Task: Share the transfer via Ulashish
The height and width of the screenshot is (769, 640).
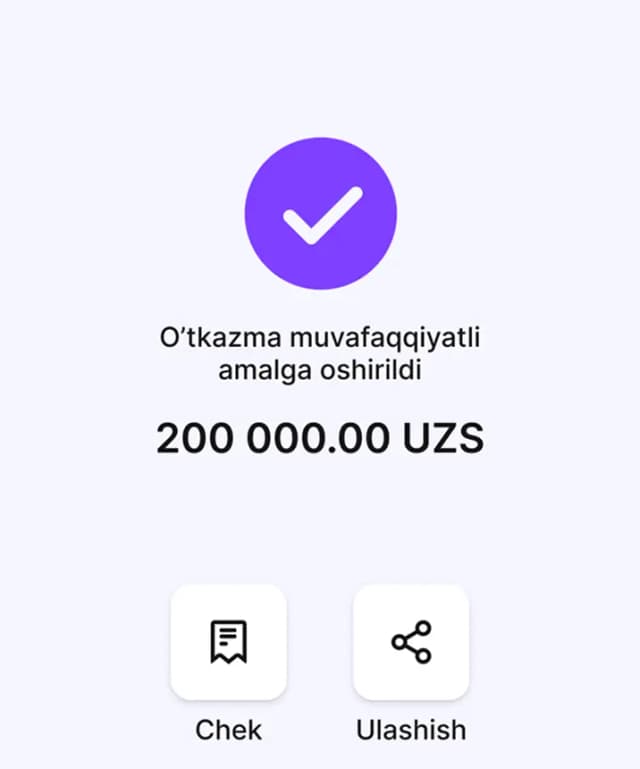Action: (411, 642)
